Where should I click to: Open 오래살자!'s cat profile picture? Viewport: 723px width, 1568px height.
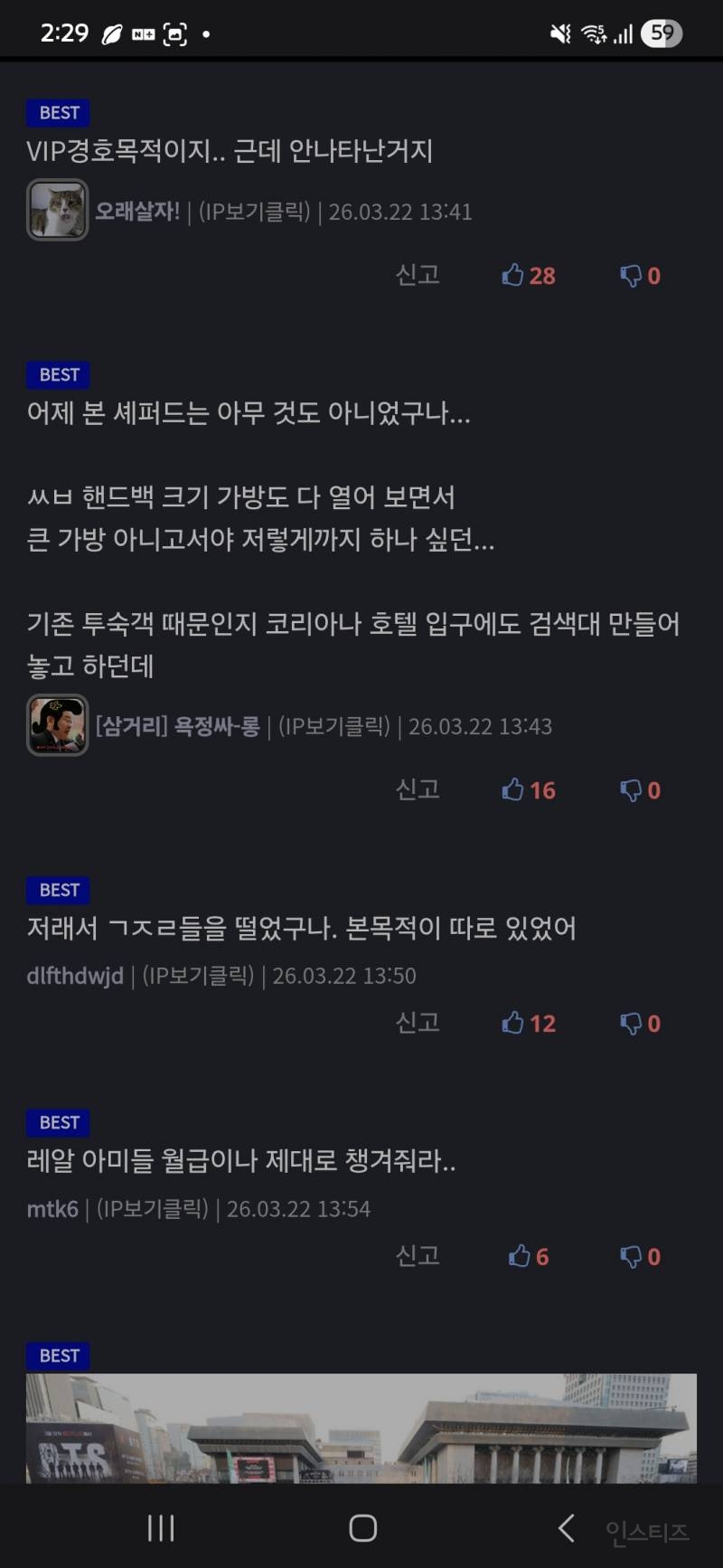pyautogui.click(x=57, y=212)
